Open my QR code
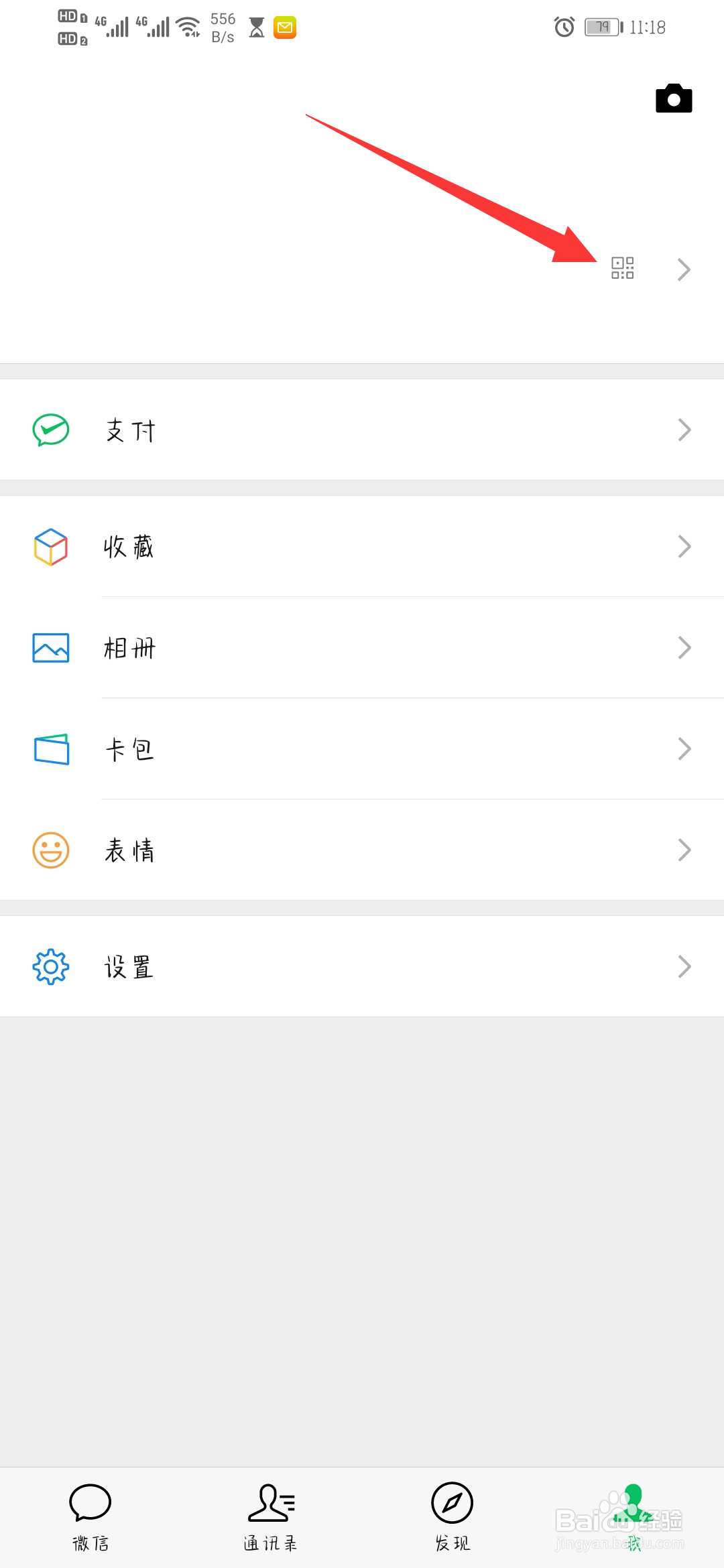 pos(622,268)
